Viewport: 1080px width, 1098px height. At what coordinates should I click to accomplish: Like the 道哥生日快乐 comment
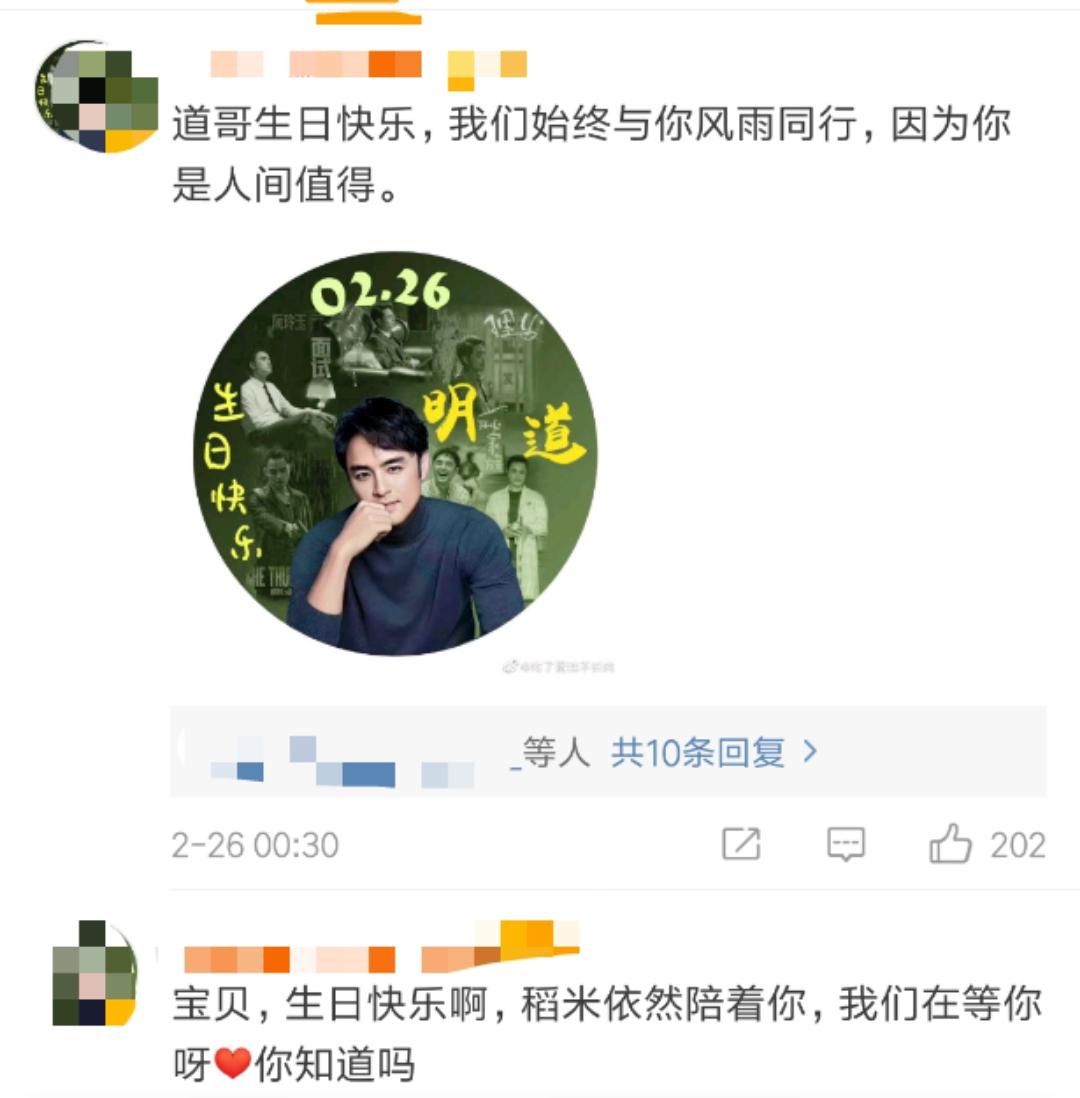click(951, 845)
